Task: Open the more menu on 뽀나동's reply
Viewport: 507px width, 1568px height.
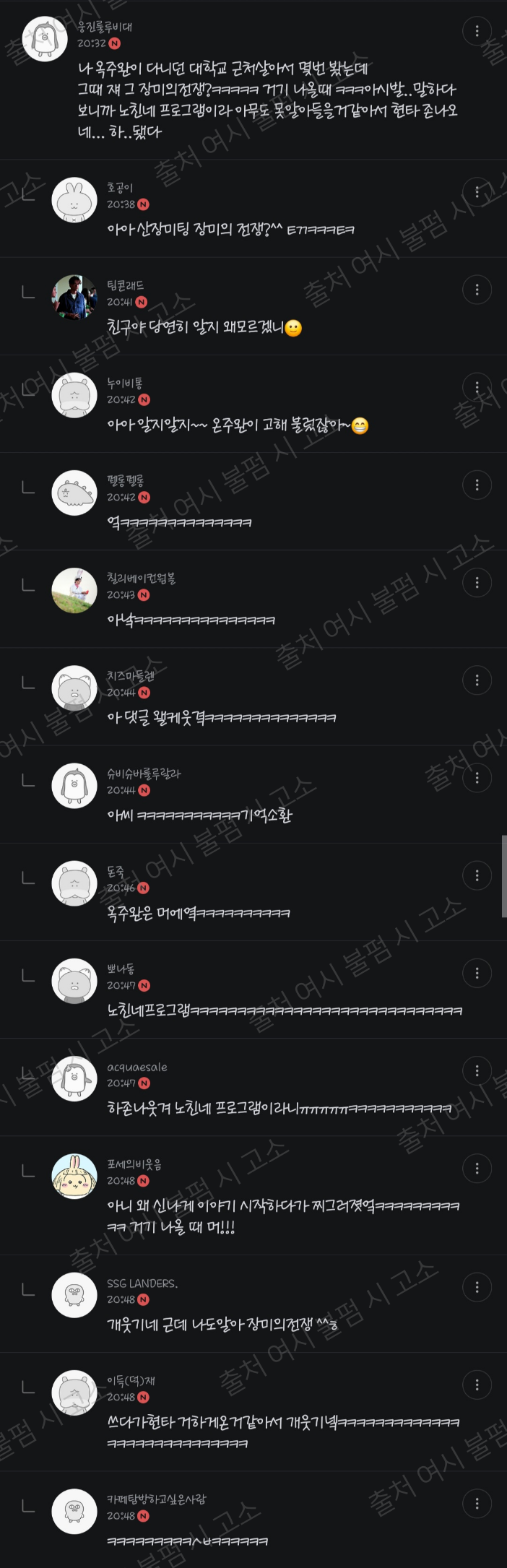Action: point(477,973)
